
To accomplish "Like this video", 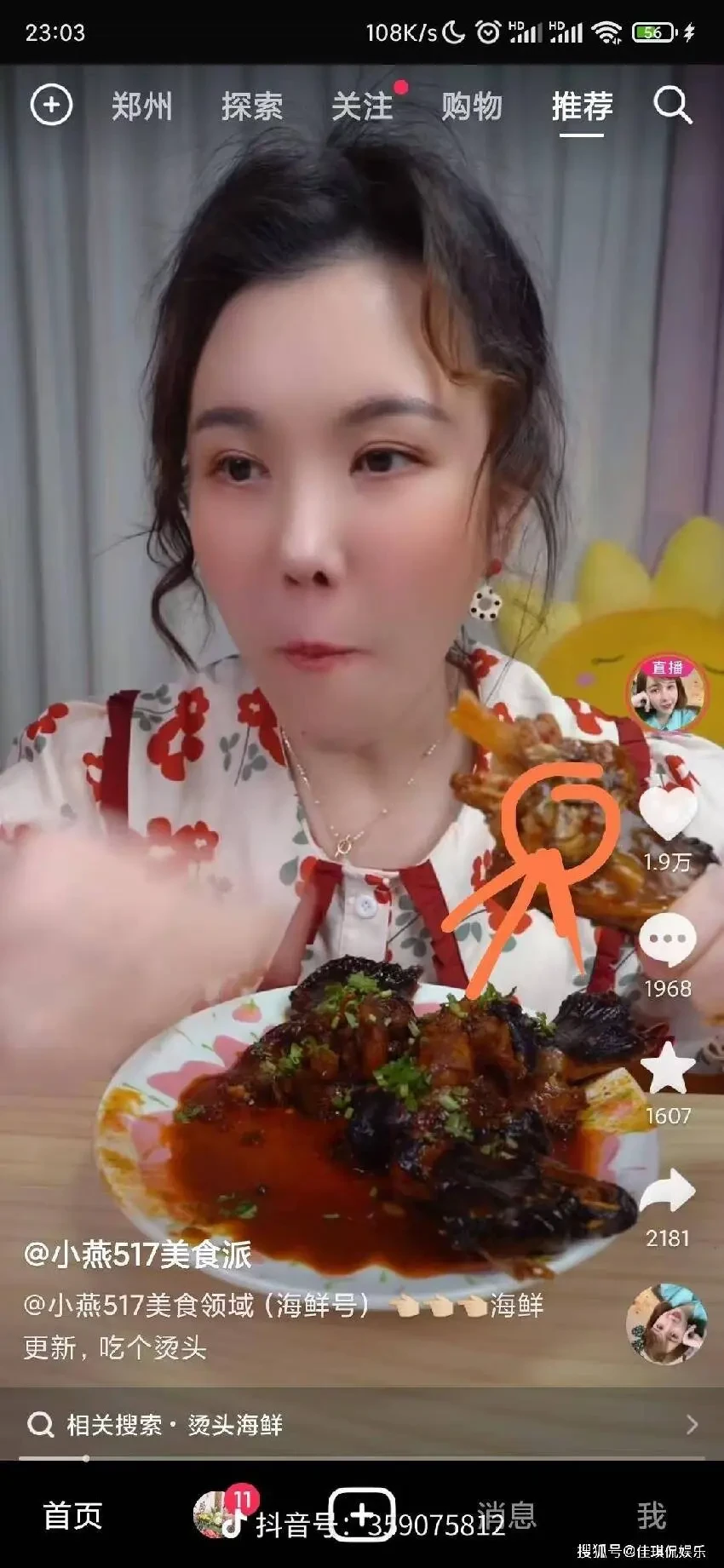I will point(668,813).
